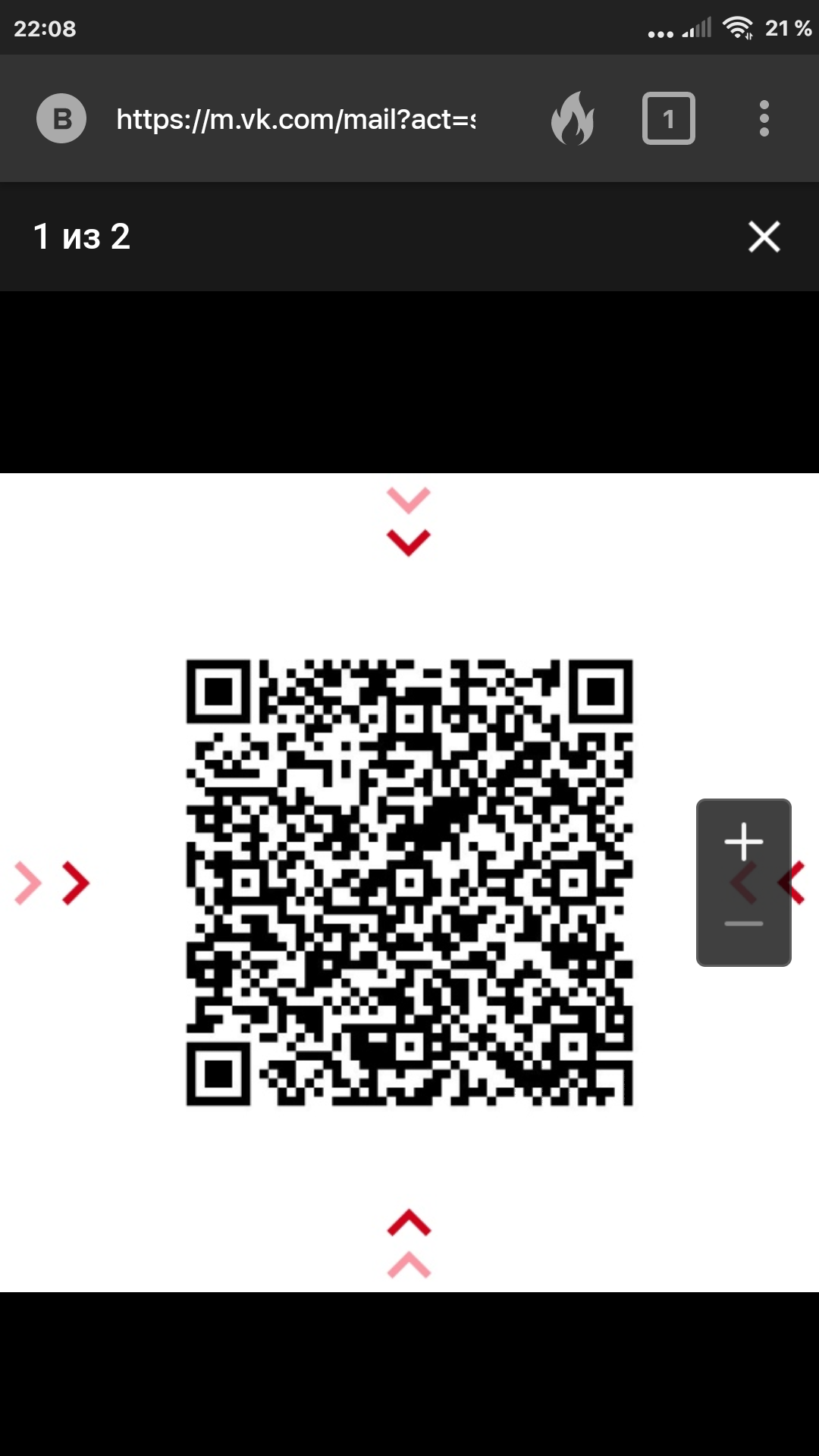
Task: Tap the browser address bar URL
Action: pyautogui.click(x=296, y=119)
